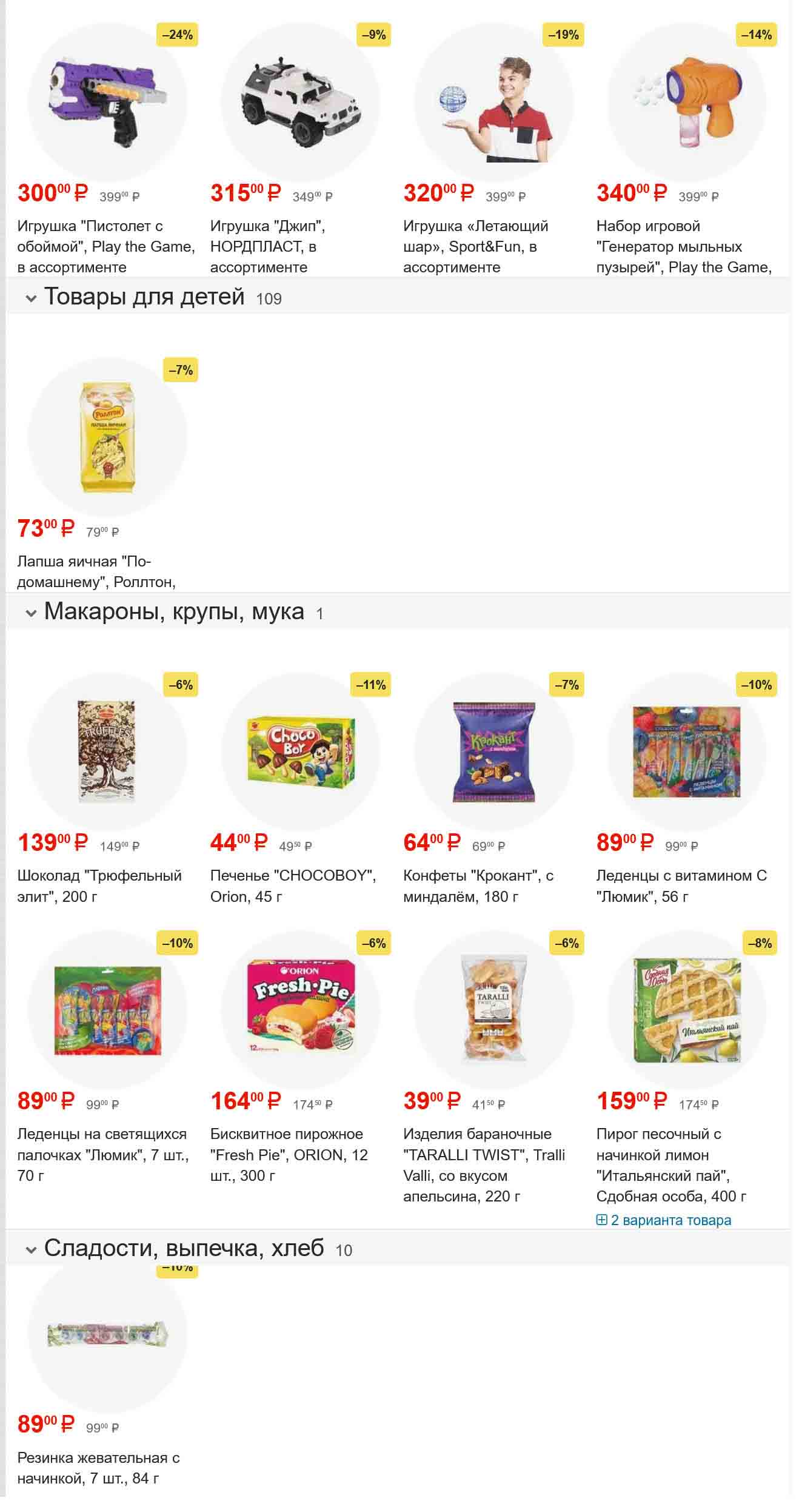Open Пирог Итальянский пай product
Viewport: 799px width, 1512px height.
click(687, 1010)
